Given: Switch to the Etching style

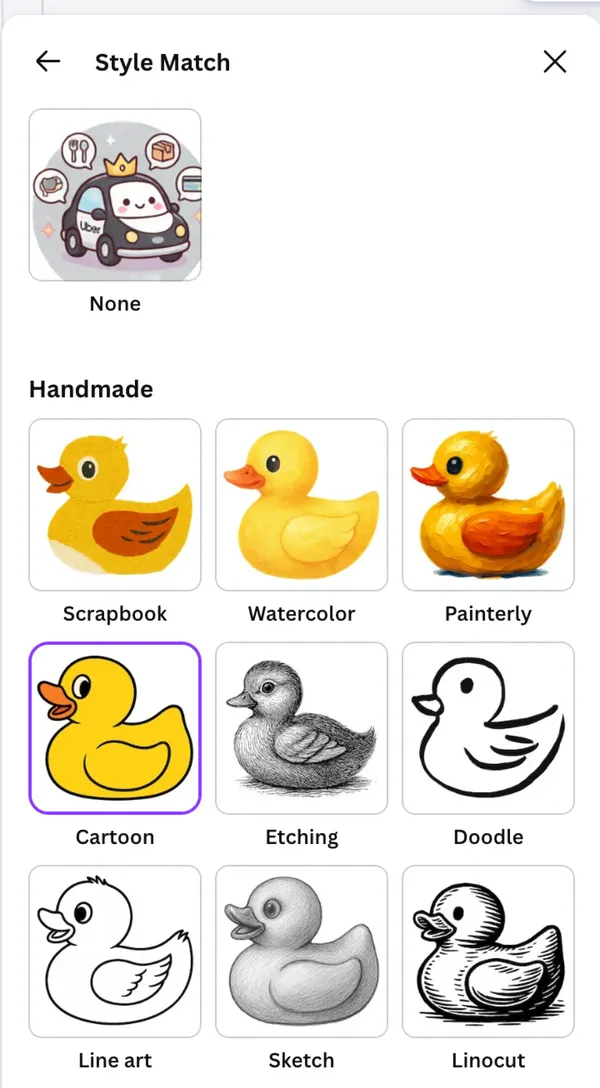Looking at the screenshot, I should point(301,727).
